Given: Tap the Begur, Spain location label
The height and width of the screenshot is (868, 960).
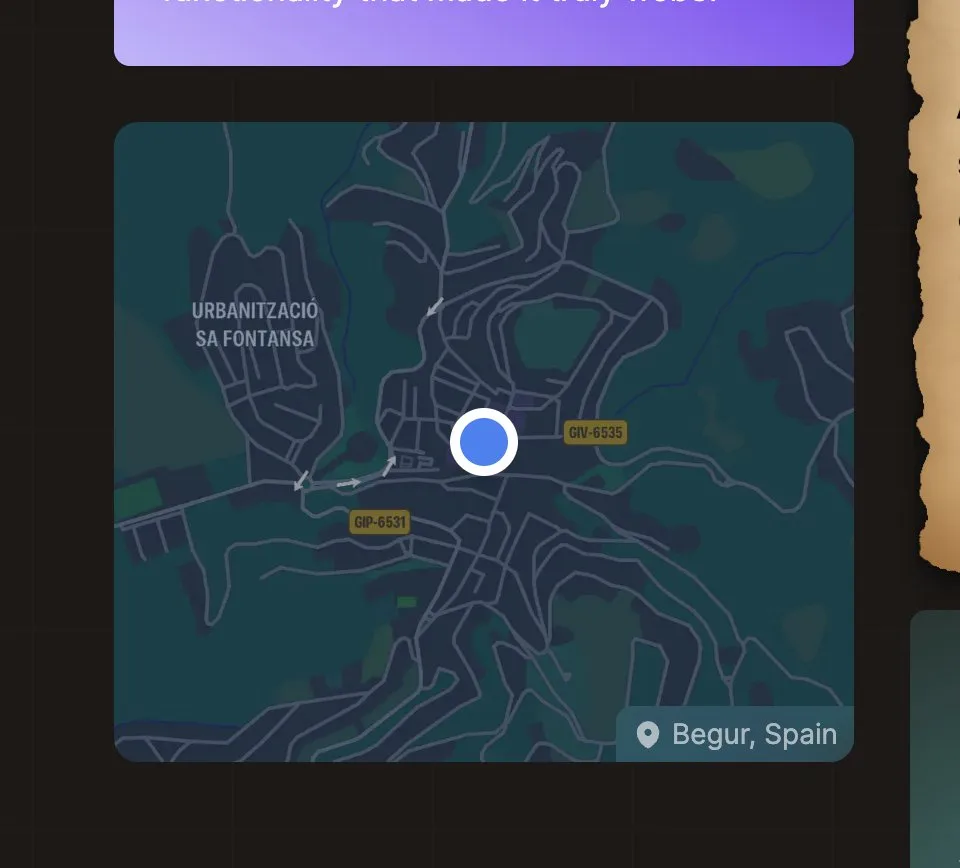Looking at the screenshot, I should coord(737,735).
